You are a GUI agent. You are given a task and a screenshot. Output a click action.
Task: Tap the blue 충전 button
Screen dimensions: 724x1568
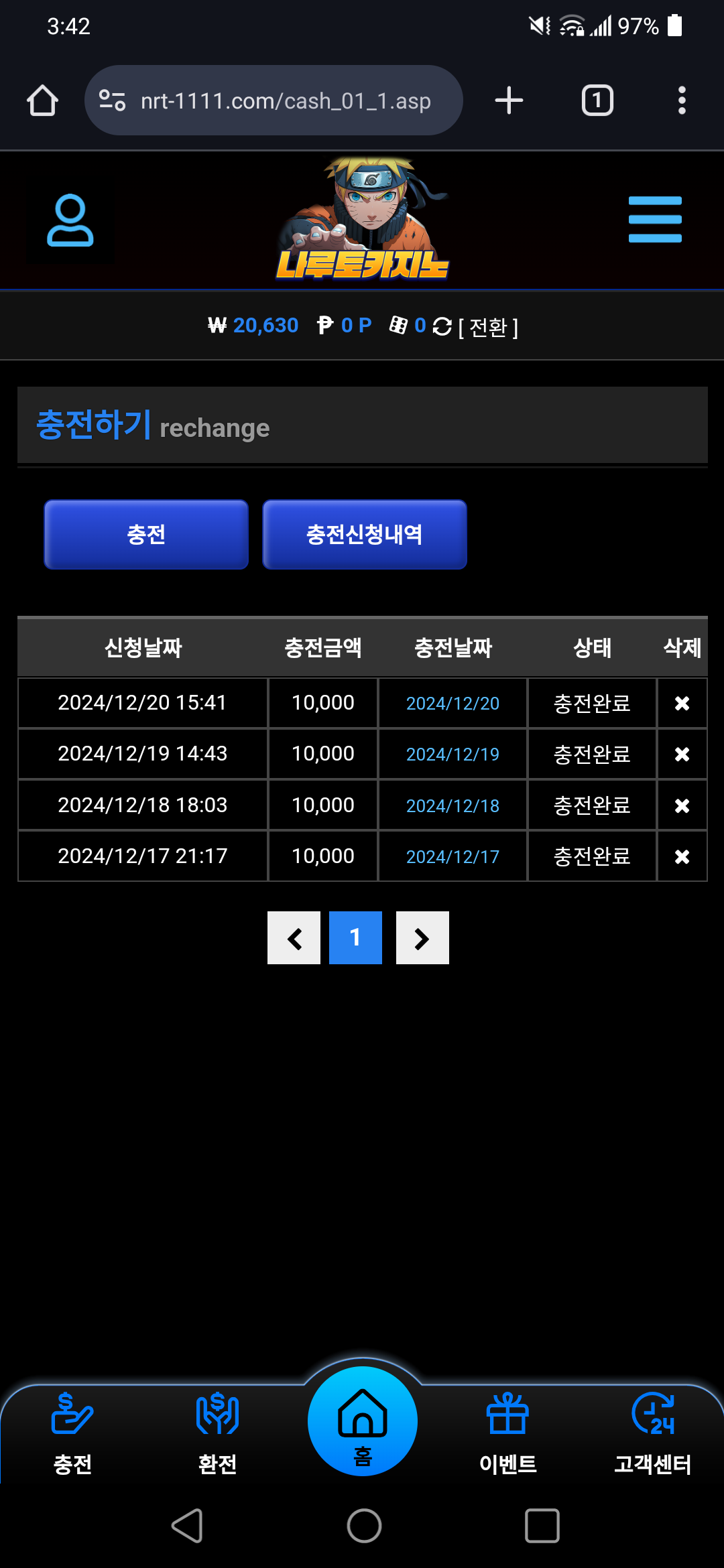146,534
